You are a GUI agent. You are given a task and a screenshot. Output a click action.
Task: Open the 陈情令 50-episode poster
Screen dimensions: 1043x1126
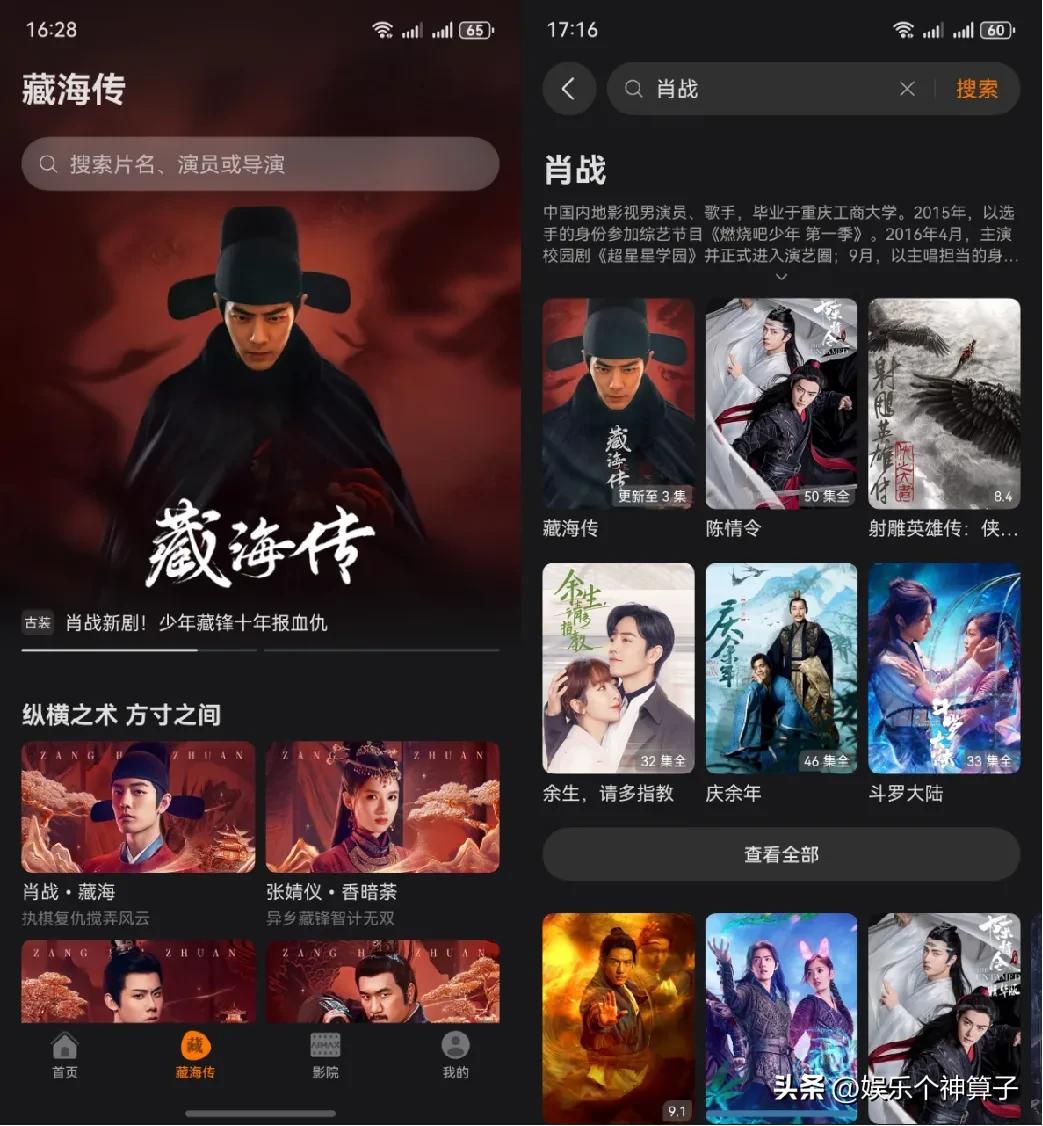(781, 404)
